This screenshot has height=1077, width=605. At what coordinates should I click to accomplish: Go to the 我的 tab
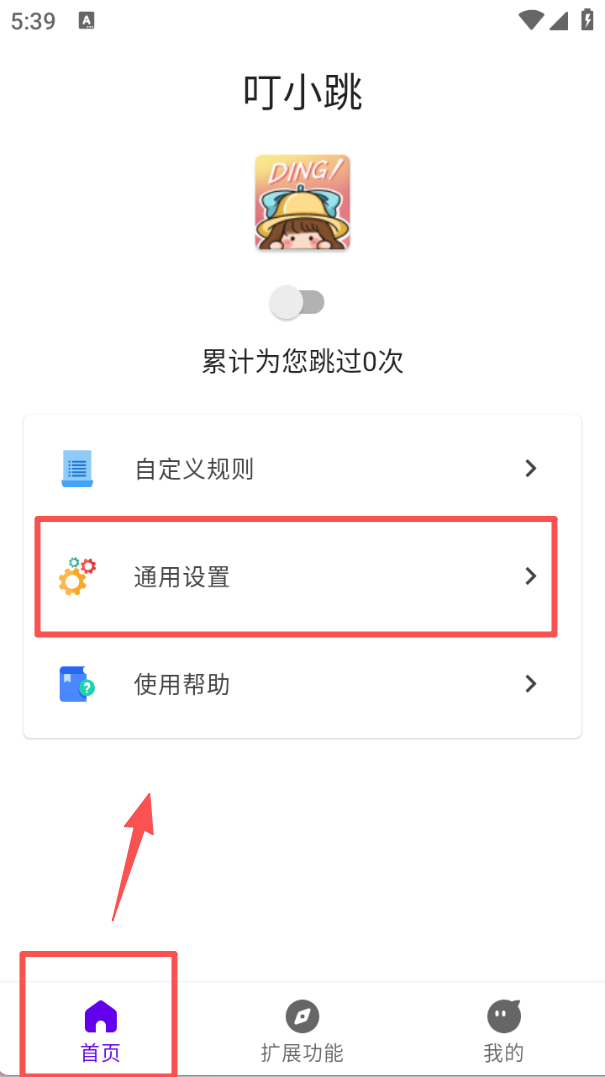504,1031
